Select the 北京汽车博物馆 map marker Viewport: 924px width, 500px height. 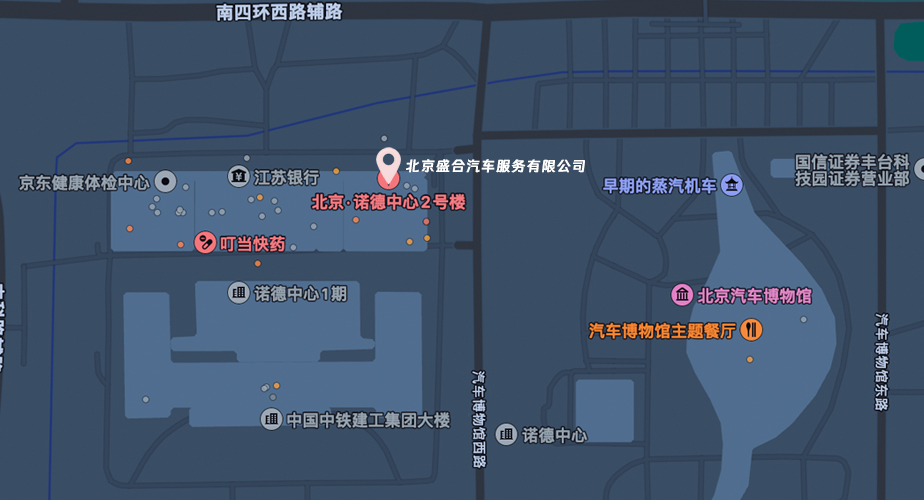pos(682,296)
